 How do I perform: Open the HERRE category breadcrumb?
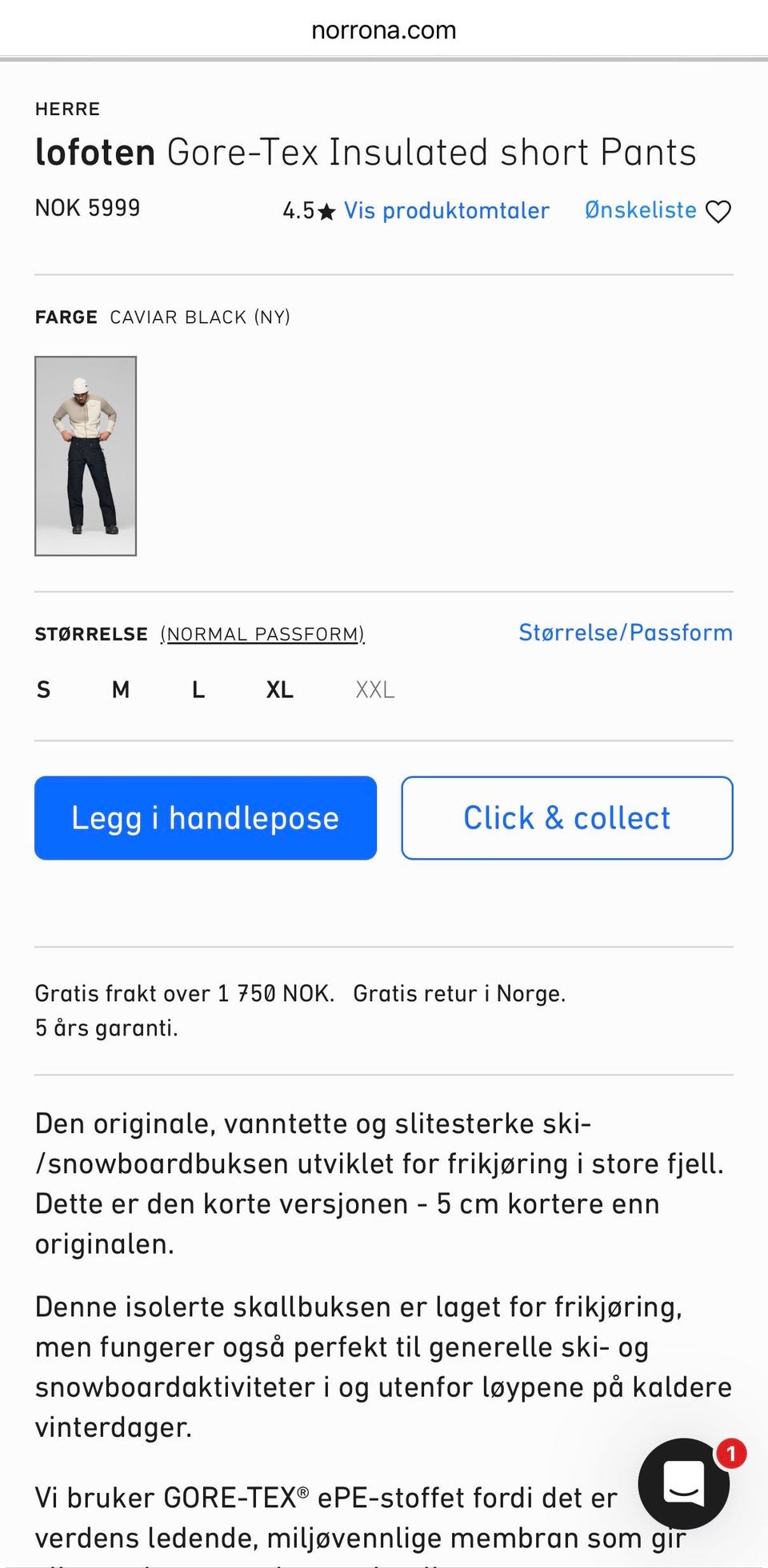(x=67, y=109)
